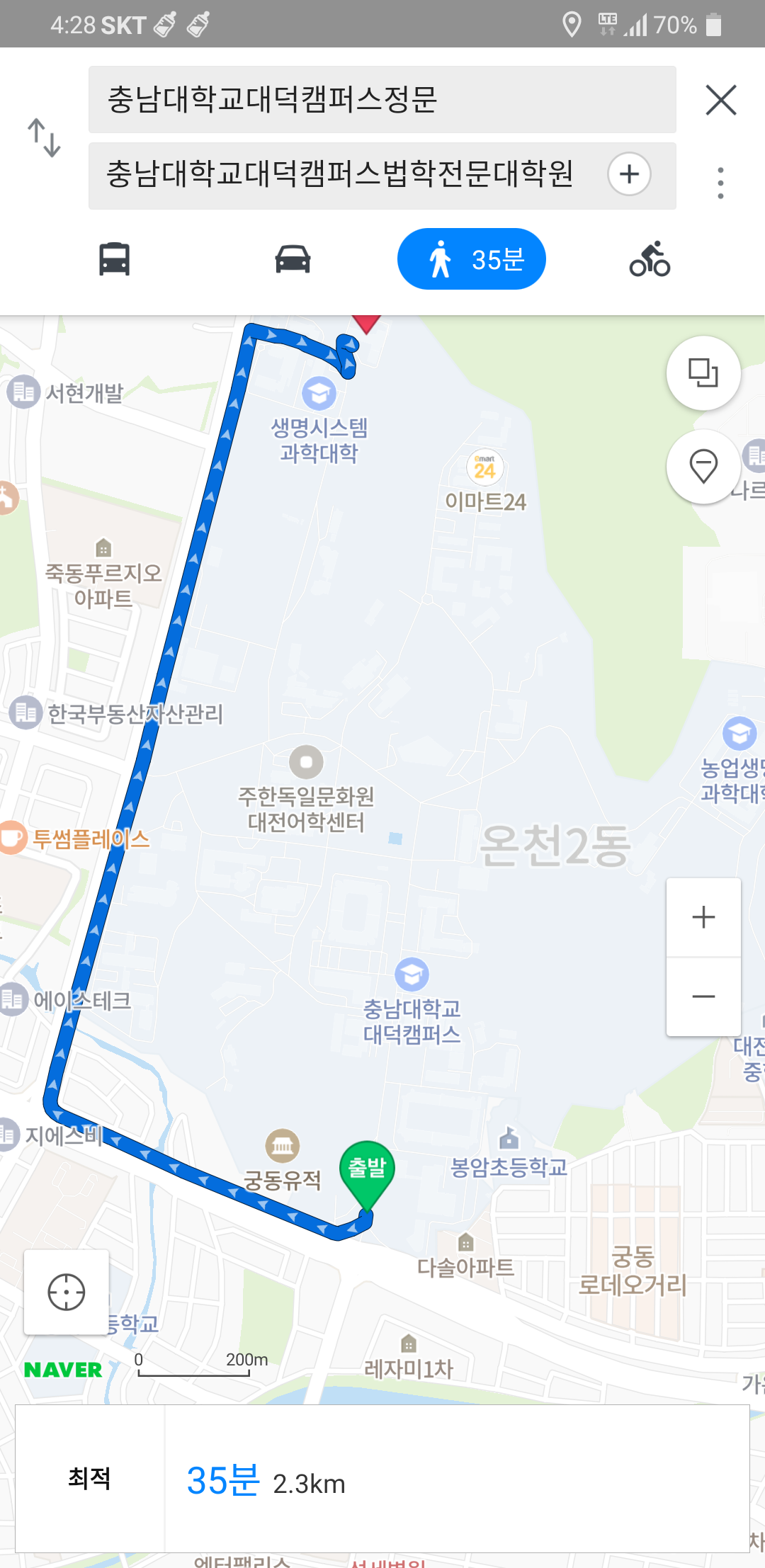Open the map layers button
Image resolution: width=765 pixels, height=1568 pixels.
(x=703, y=373)
